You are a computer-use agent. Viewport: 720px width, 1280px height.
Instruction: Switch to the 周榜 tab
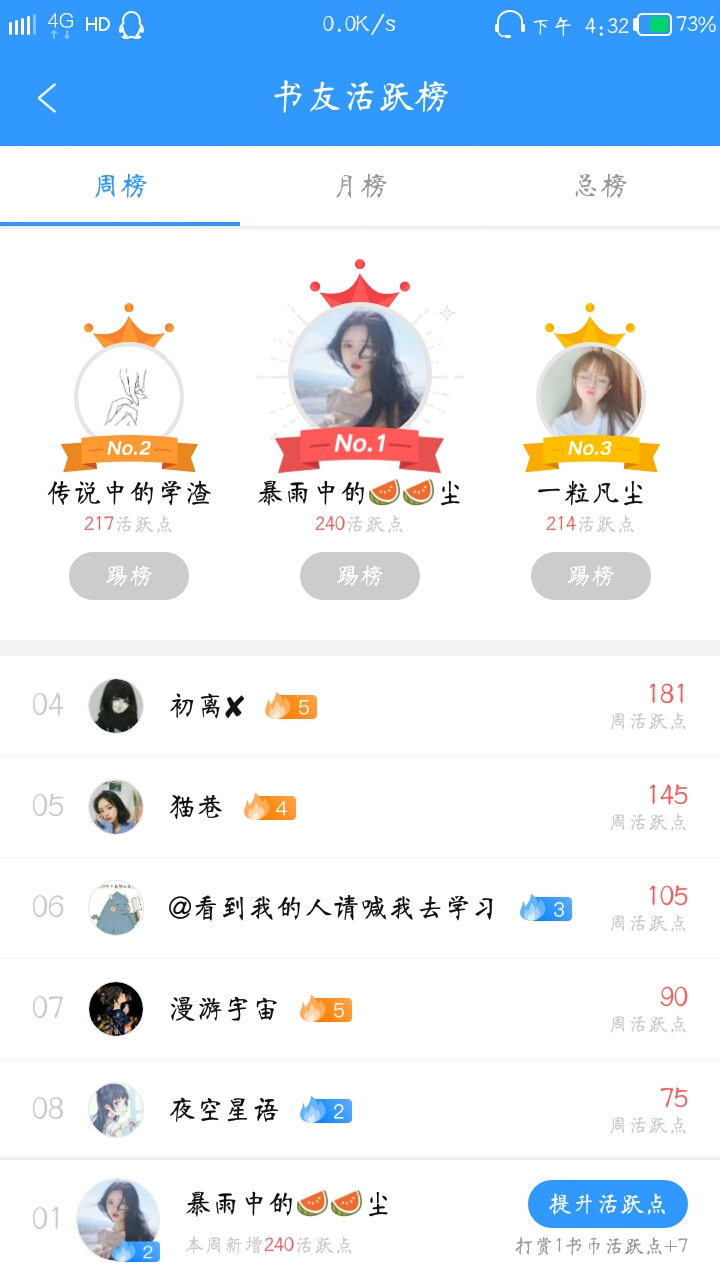[x=120, y=186]
